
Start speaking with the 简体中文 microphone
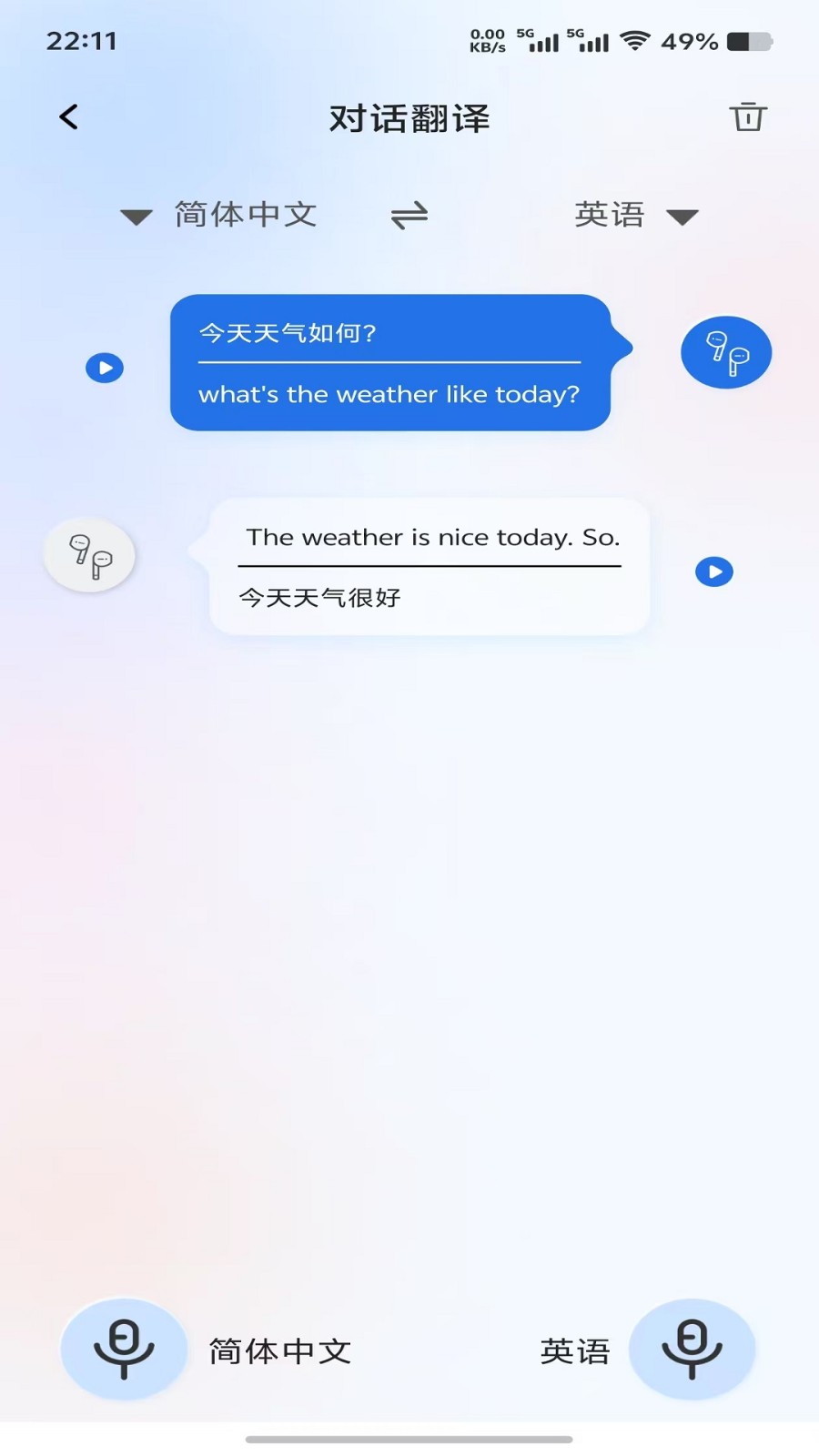click(x=125, y=1349)
